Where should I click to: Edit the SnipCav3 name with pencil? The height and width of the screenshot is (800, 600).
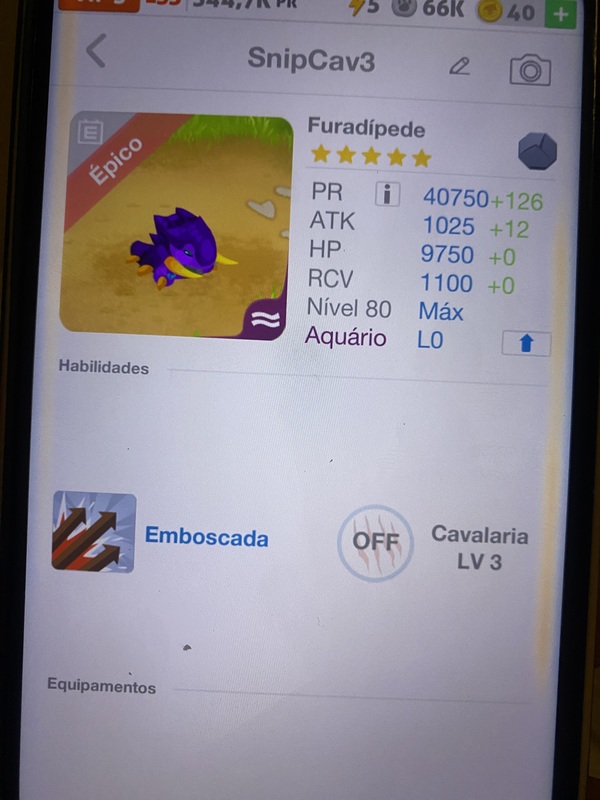[459, 67]
